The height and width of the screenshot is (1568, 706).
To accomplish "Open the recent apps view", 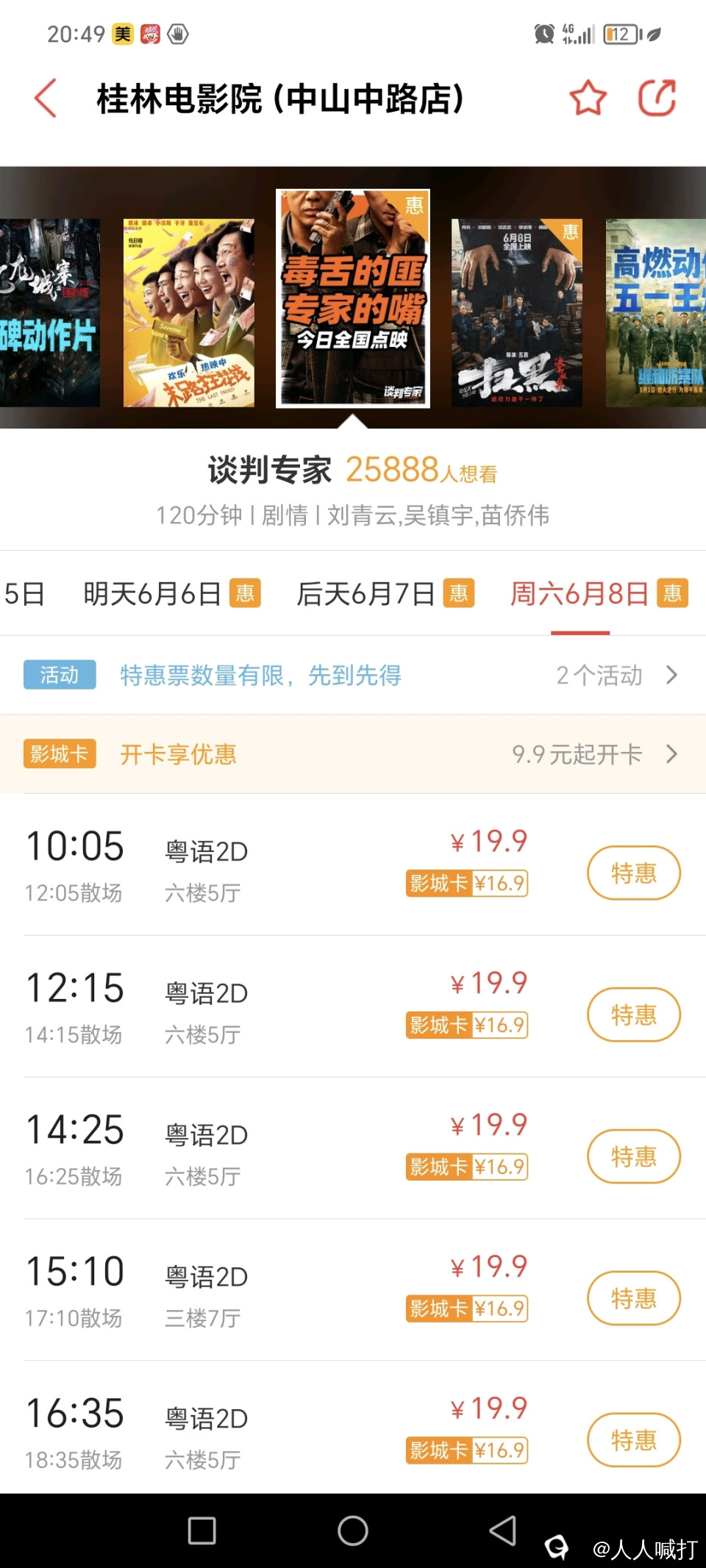I will [x=202, y=1531].
